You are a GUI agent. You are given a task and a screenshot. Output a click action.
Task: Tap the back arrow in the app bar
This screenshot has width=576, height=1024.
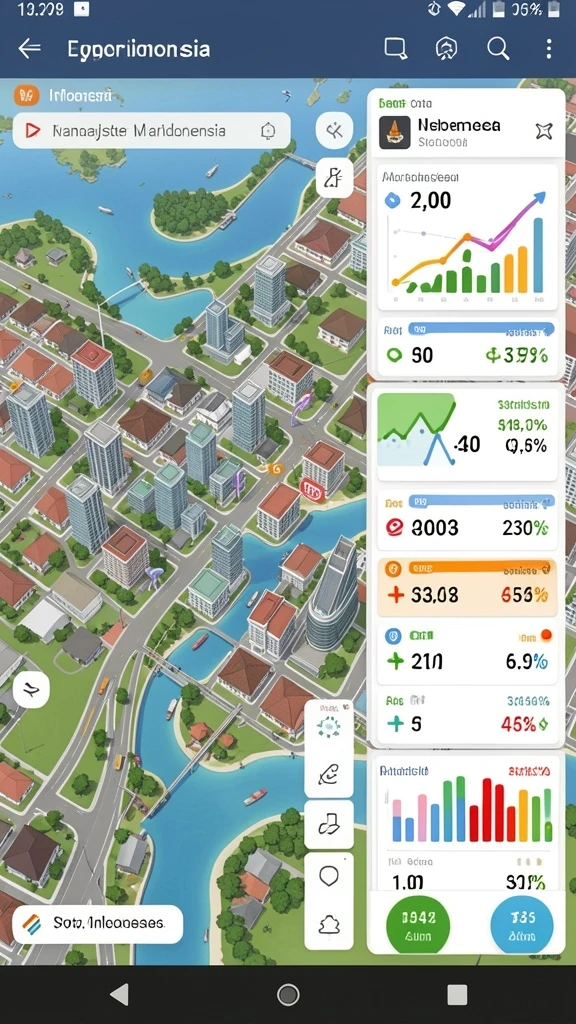(29, 48)
